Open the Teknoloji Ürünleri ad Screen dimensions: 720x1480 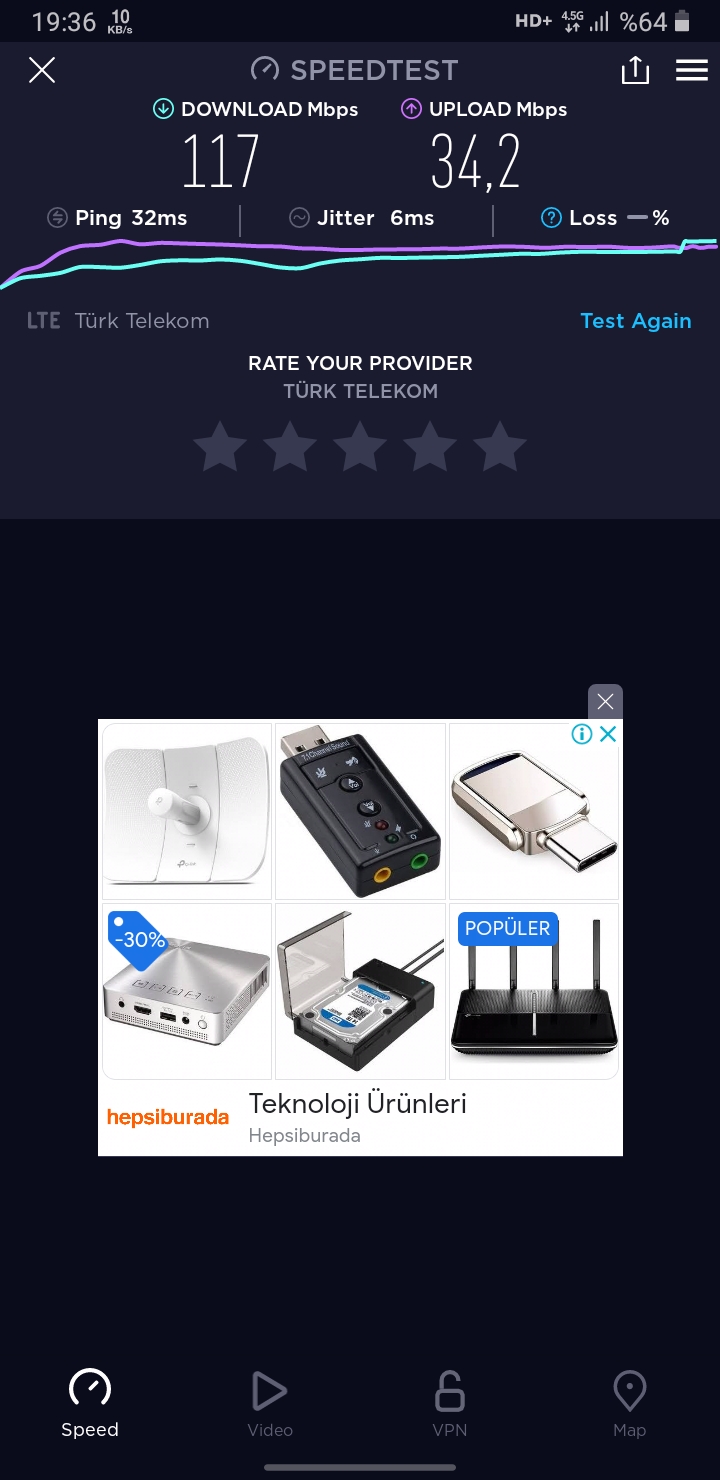[x=357, y=1104]
